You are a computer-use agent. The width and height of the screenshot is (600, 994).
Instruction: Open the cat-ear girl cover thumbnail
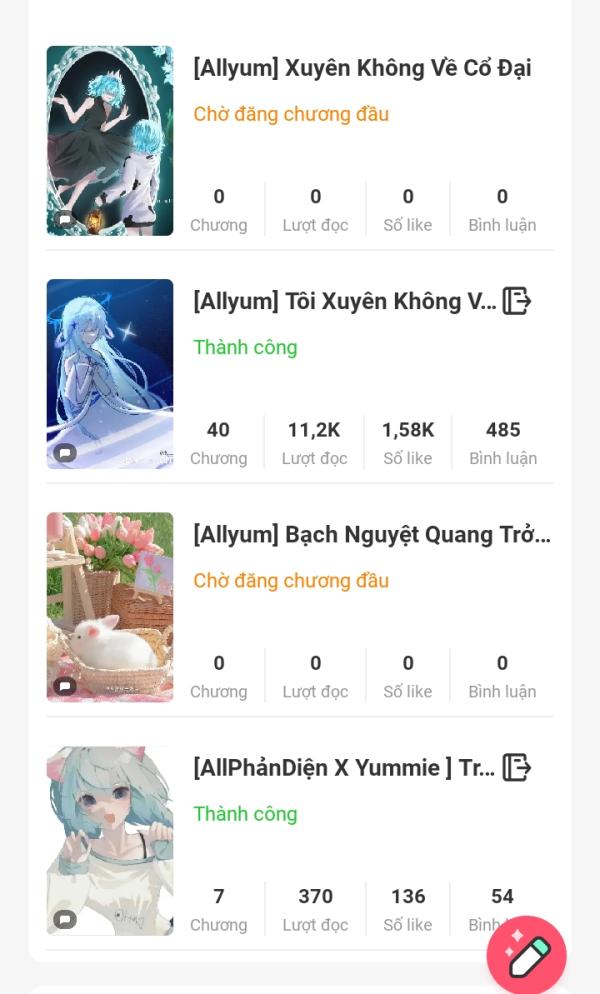(110, 841)
